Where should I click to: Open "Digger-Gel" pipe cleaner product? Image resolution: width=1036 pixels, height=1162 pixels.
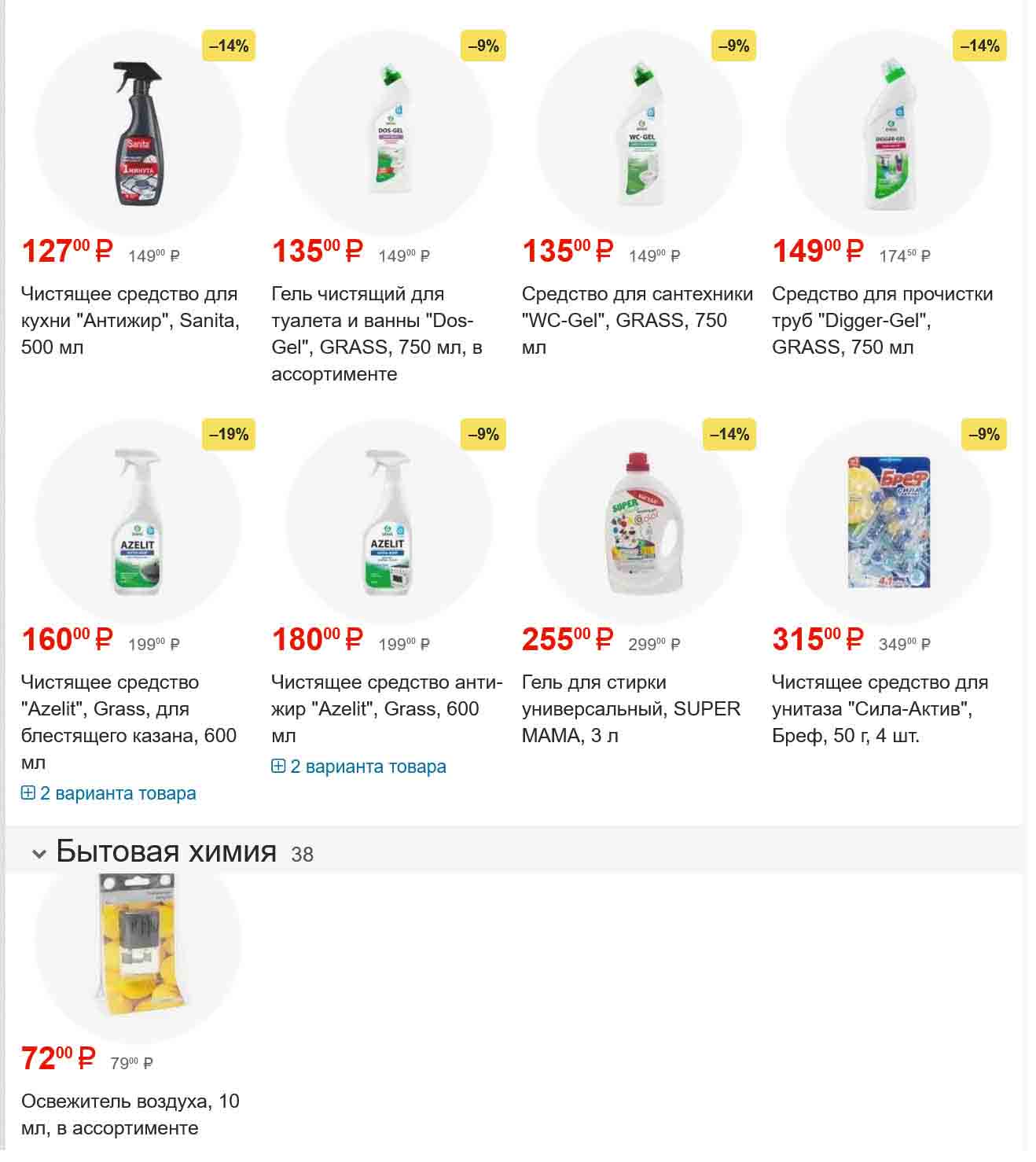pyautogui.click(x=882, y=320)
